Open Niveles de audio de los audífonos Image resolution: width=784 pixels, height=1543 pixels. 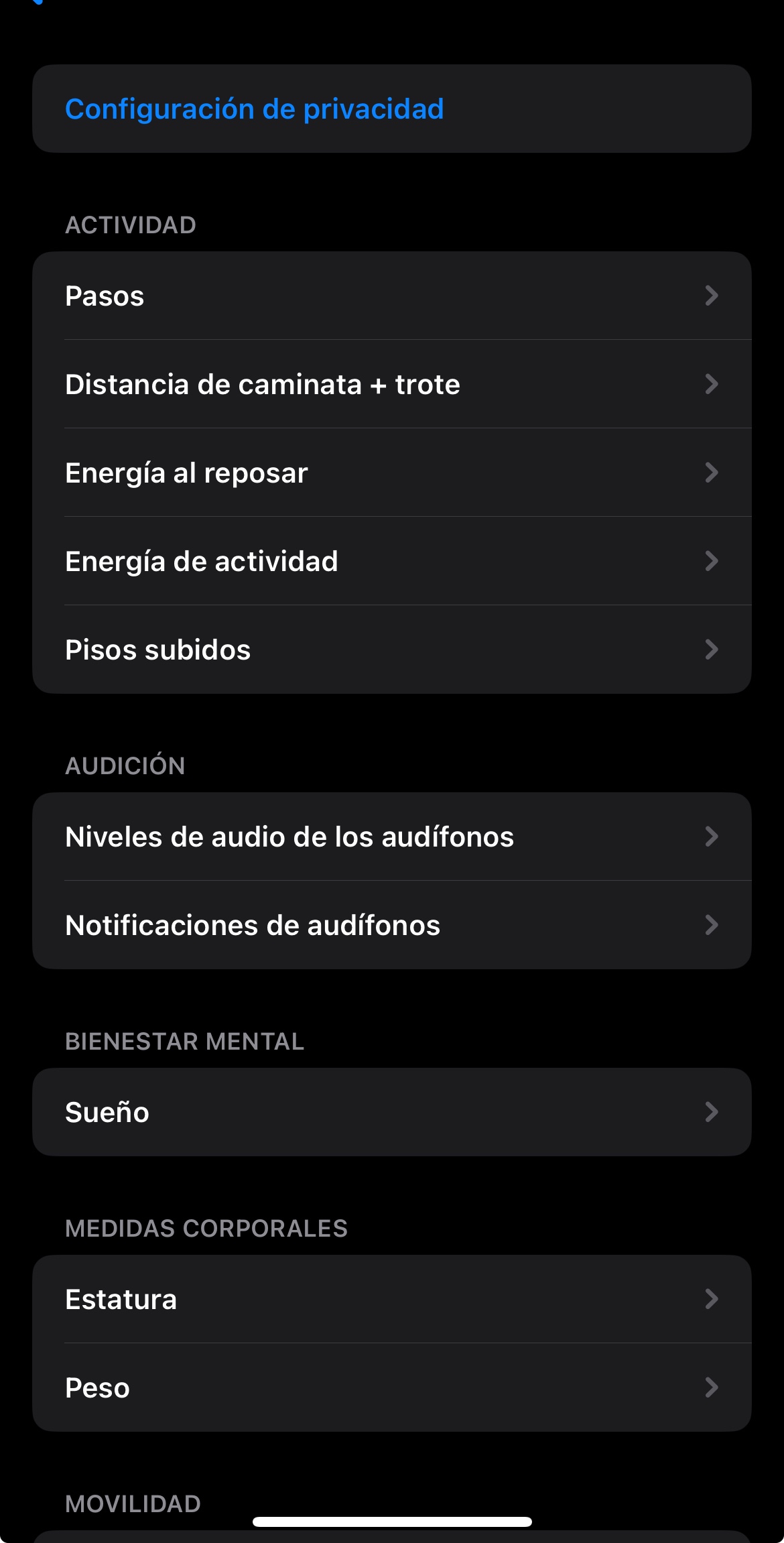pyautogui.click(x=391, y=837)
